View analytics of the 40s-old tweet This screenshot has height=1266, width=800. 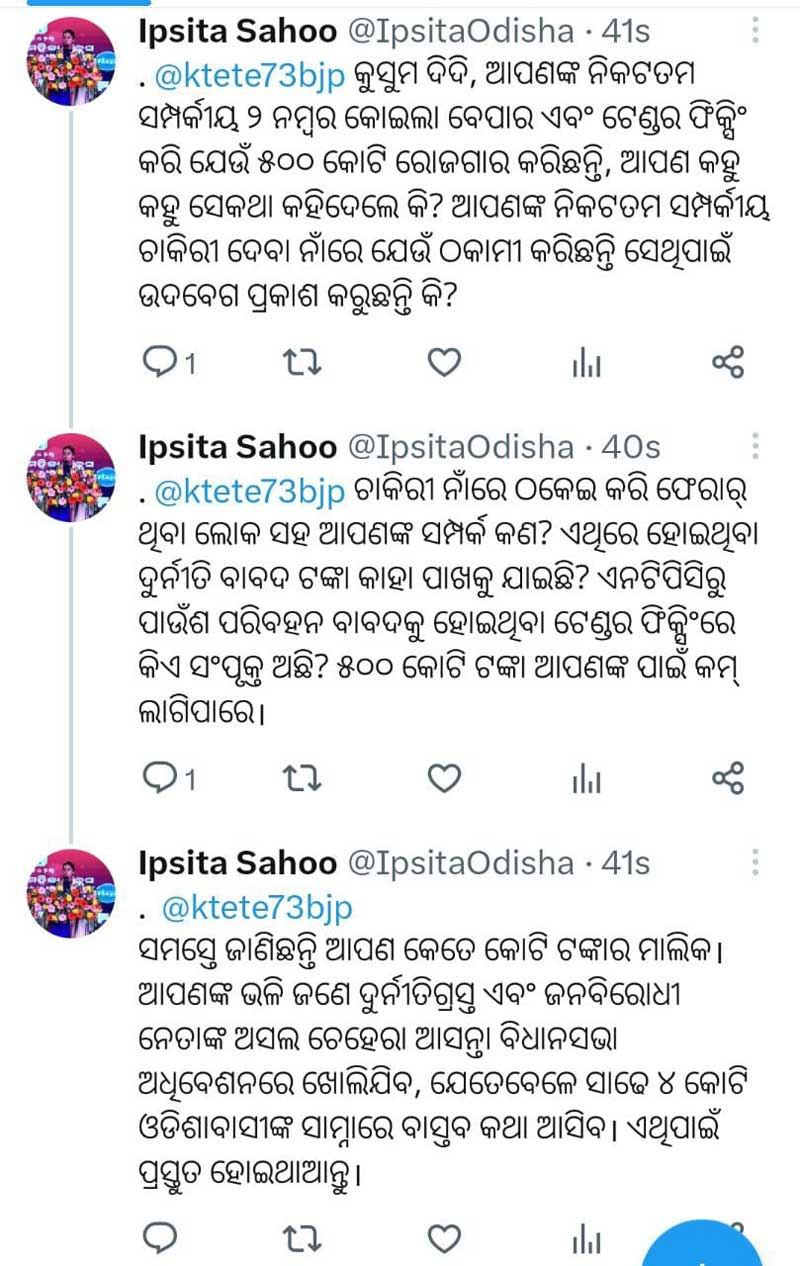point(587,779)
